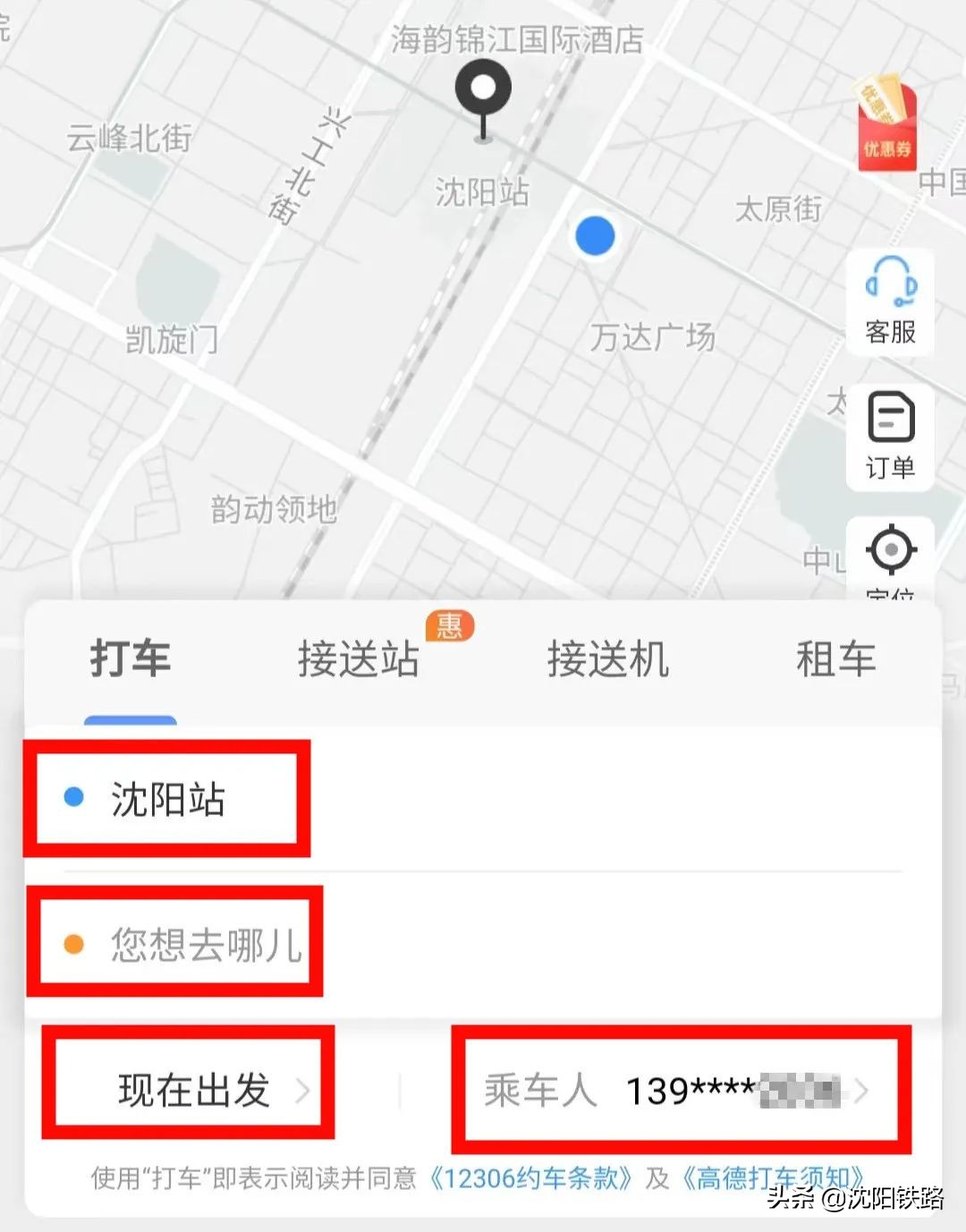
Task: Open the 优惠券 red envelope coupon icon
Action: pos(888,119)
